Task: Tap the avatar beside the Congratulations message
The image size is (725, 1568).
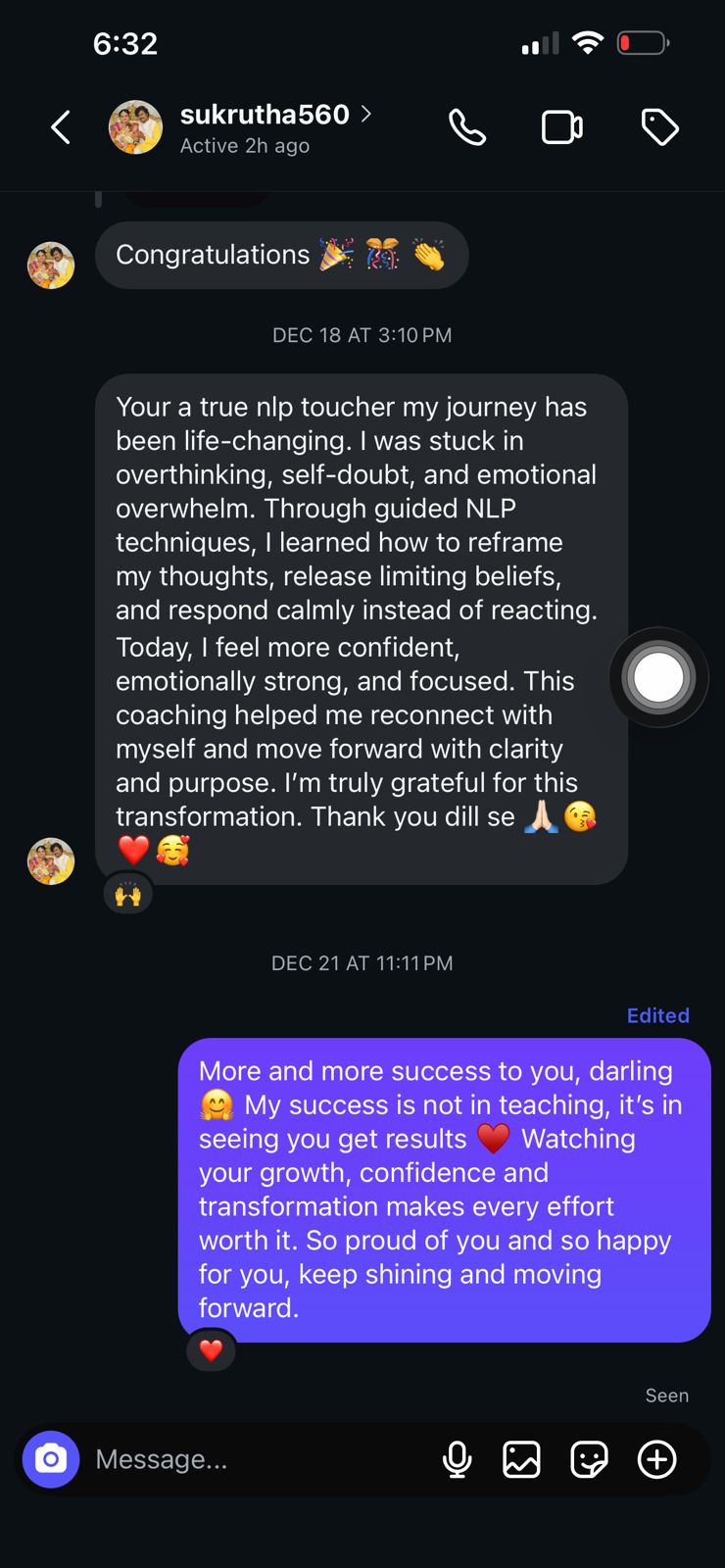Action: 51,265
